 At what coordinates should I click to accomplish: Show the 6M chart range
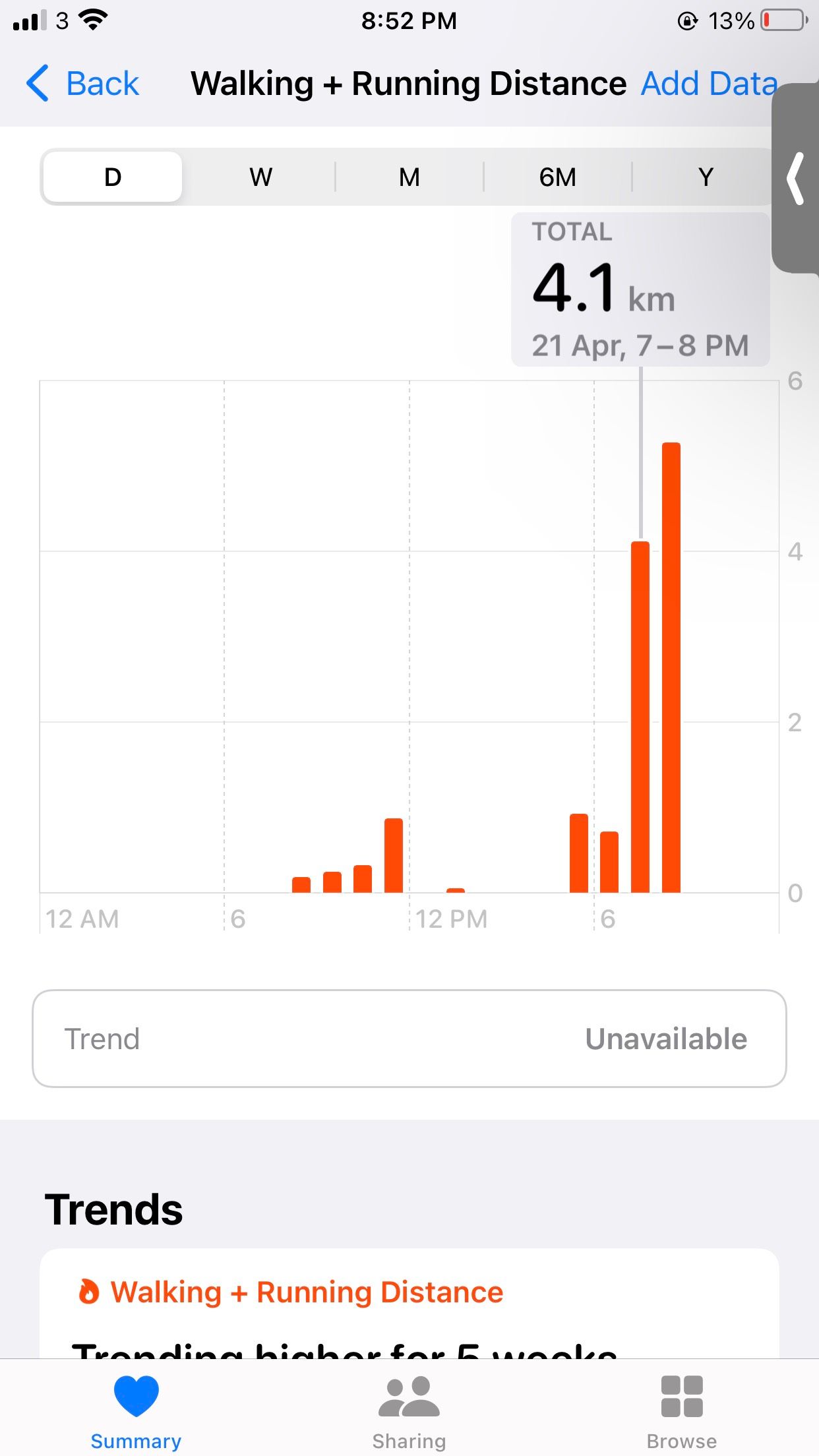click(558, 177)
